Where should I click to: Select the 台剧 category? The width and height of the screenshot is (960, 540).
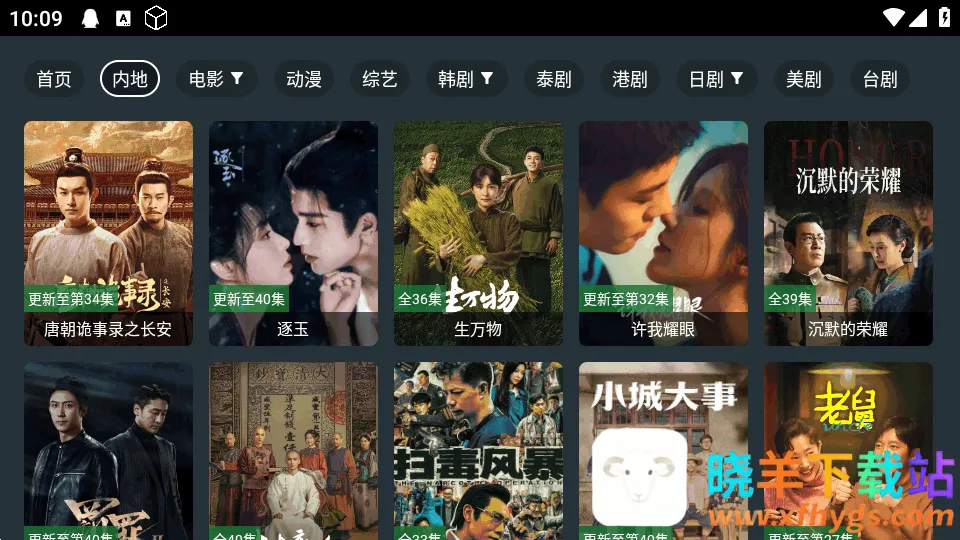(879, 79)
